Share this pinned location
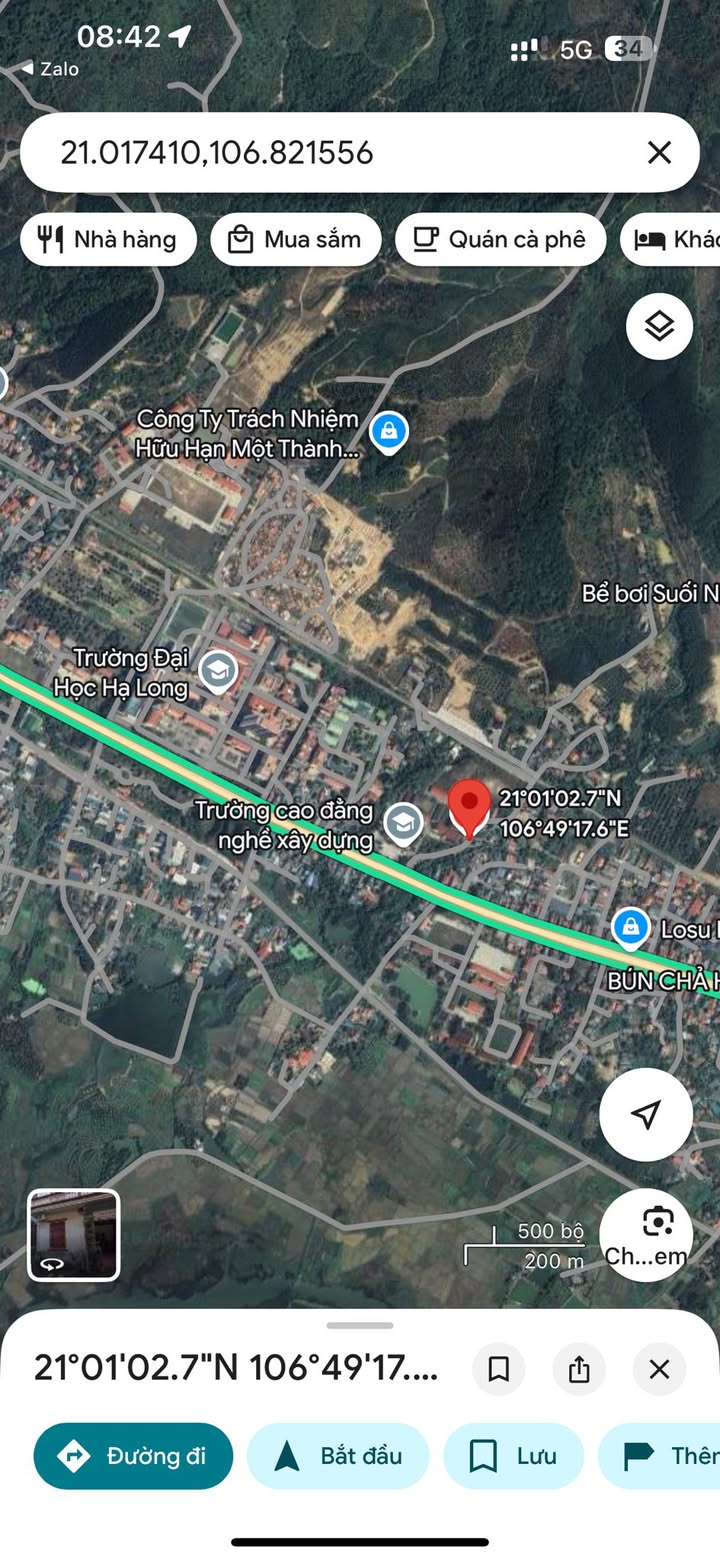720x1560 pixels. [x=579, y=1369]
